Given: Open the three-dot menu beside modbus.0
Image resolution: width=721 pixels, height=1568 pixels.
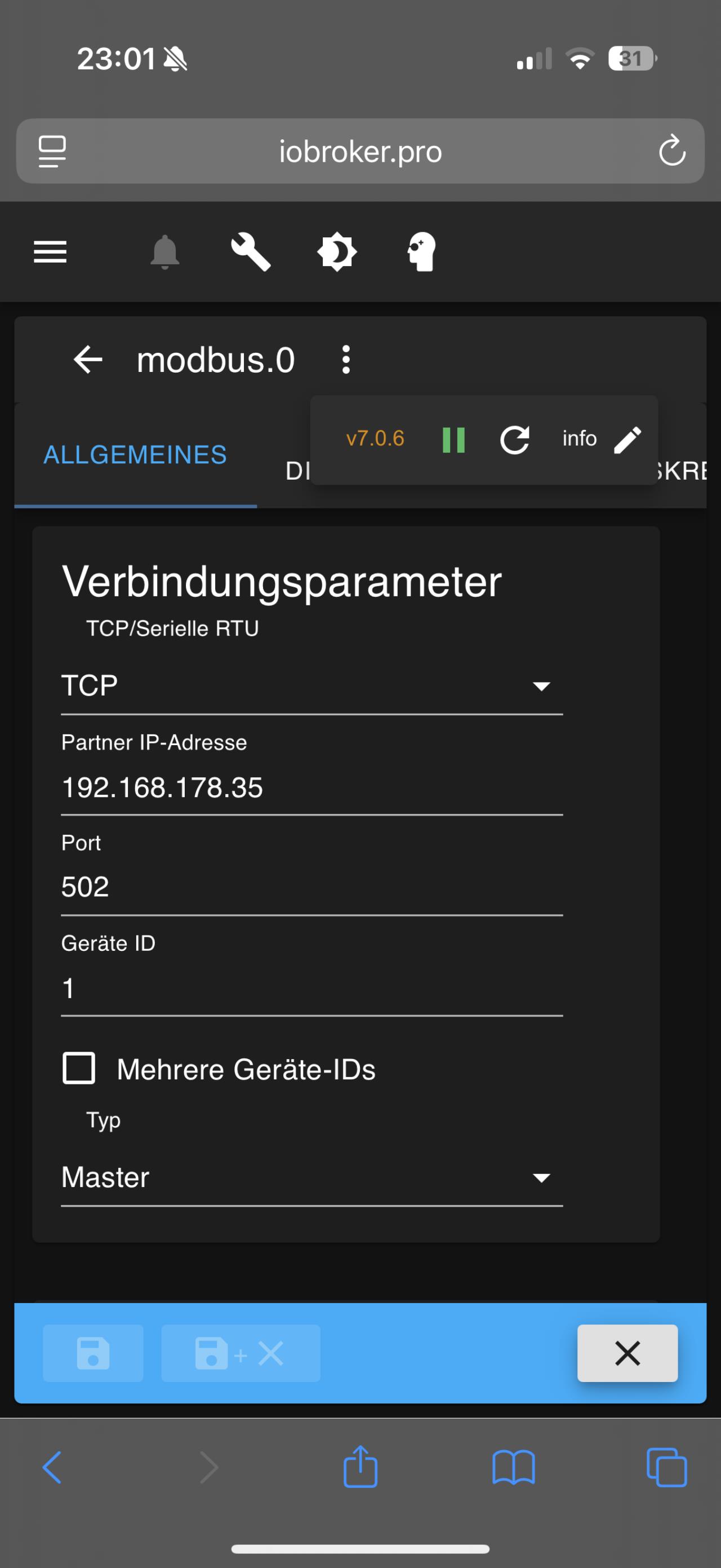Looking at the screenshot, I should point(346,360).
